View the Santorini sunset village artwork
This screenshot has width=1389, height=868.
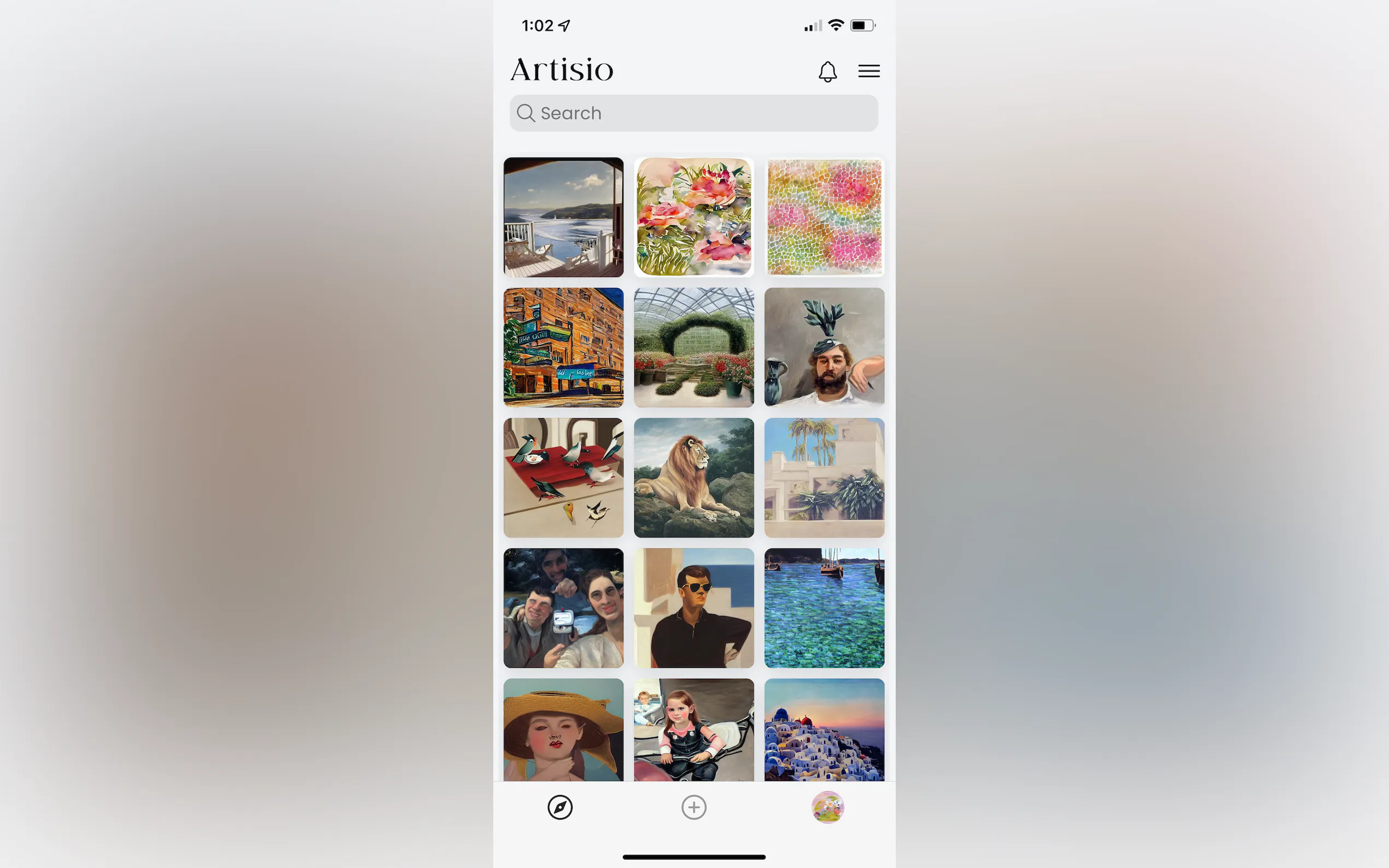(824, 729)
